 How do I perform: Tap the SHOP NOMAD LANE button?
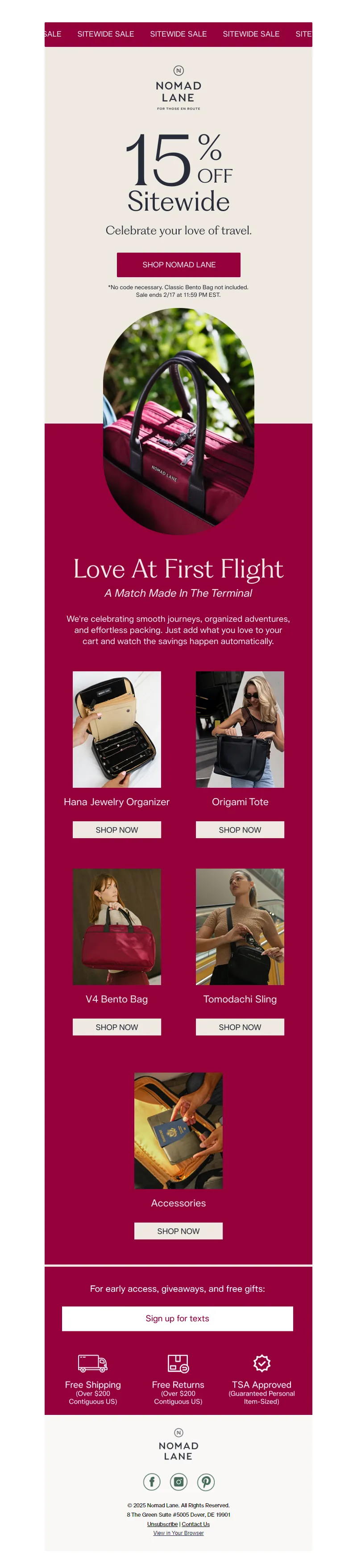click(x=178, y=265)
